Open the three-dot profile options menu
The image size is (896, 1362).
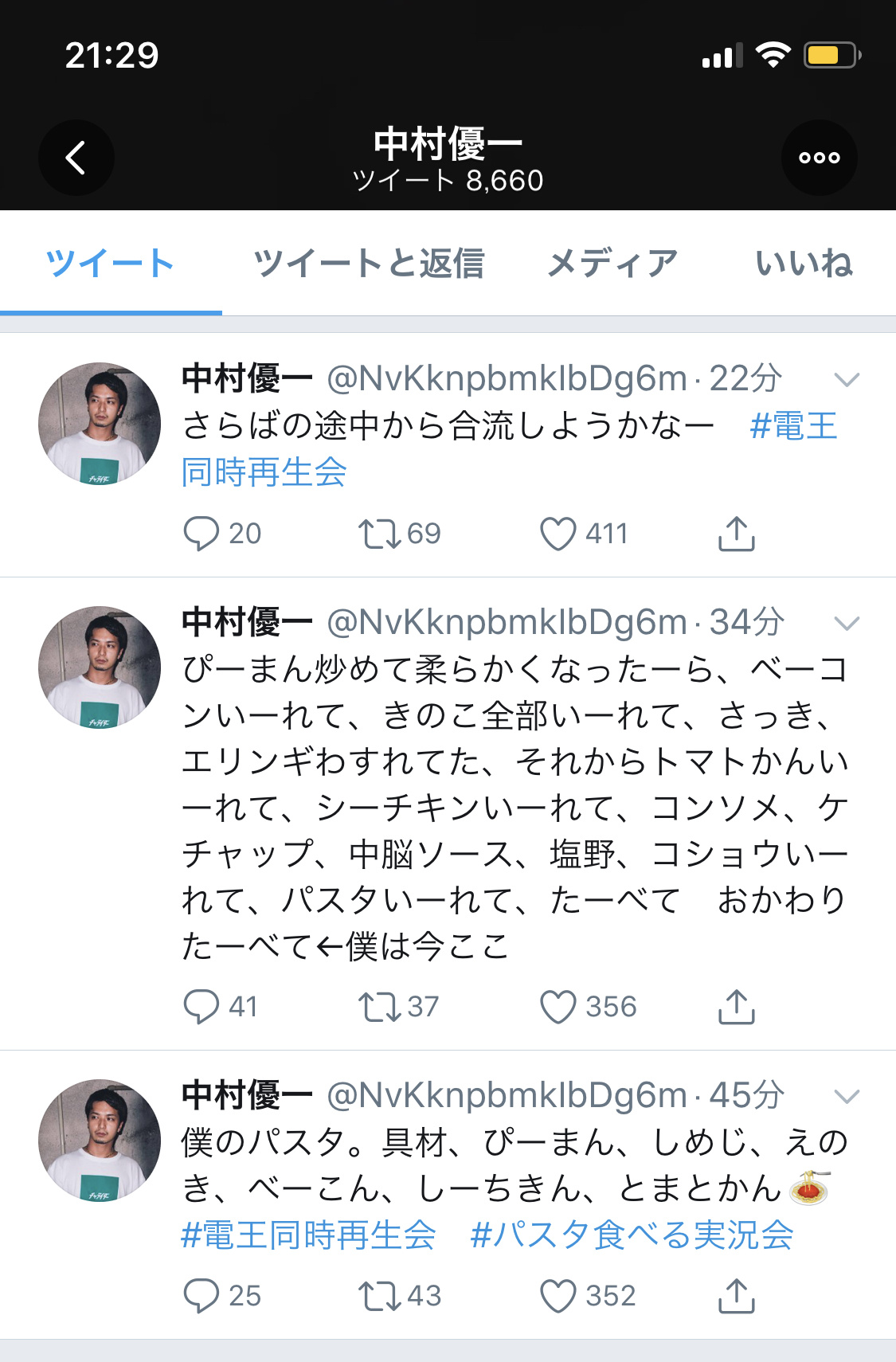(x=819, y=158)
